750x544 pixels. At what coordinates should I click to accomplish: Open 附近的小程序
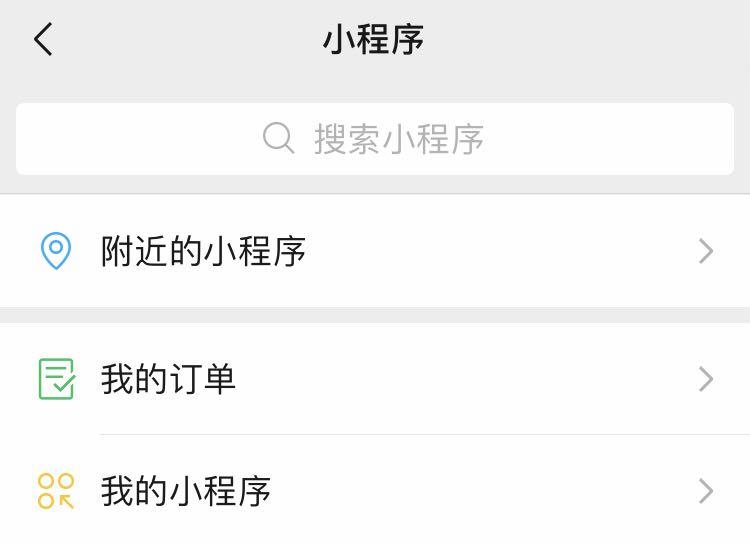point(375,251)
